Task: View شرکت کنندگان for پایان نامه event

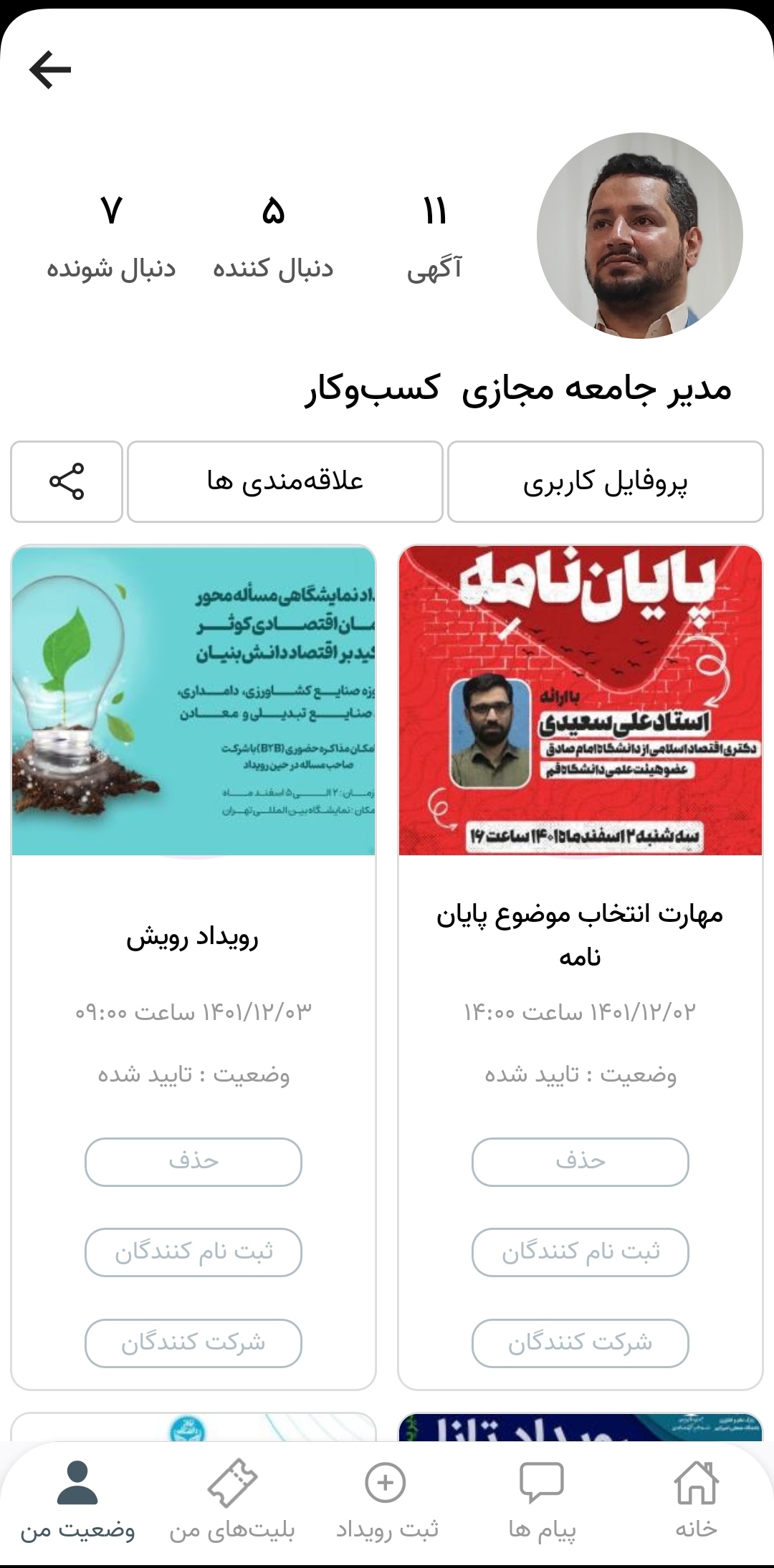Action: pyautogui.click(x=580, y=1343)
